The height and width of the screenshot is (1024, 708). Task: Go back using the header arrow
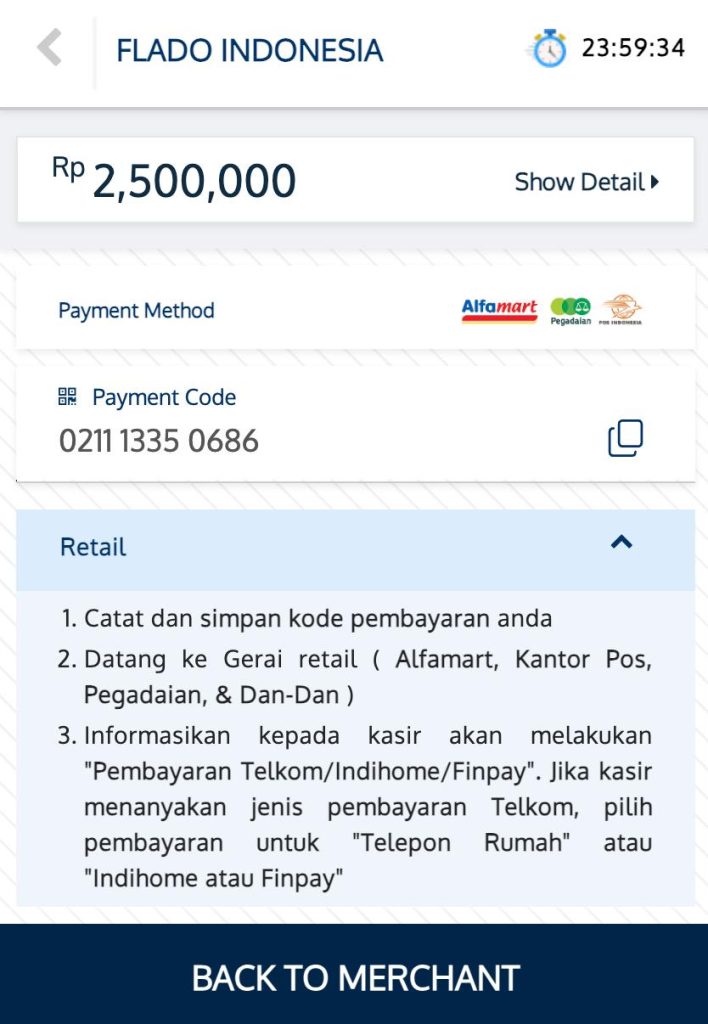[49, 49]
